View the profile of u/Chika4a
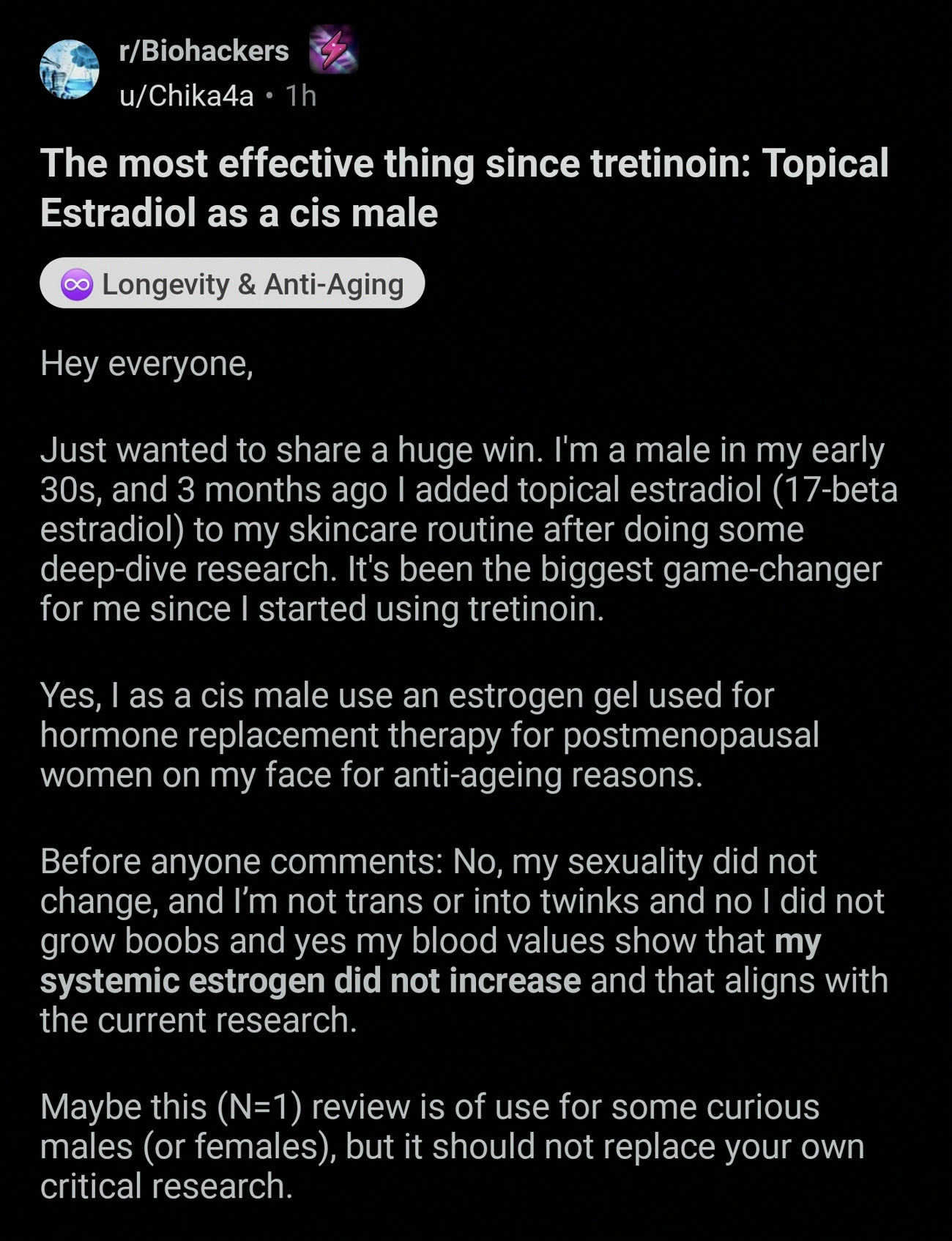 pos(186,96)
